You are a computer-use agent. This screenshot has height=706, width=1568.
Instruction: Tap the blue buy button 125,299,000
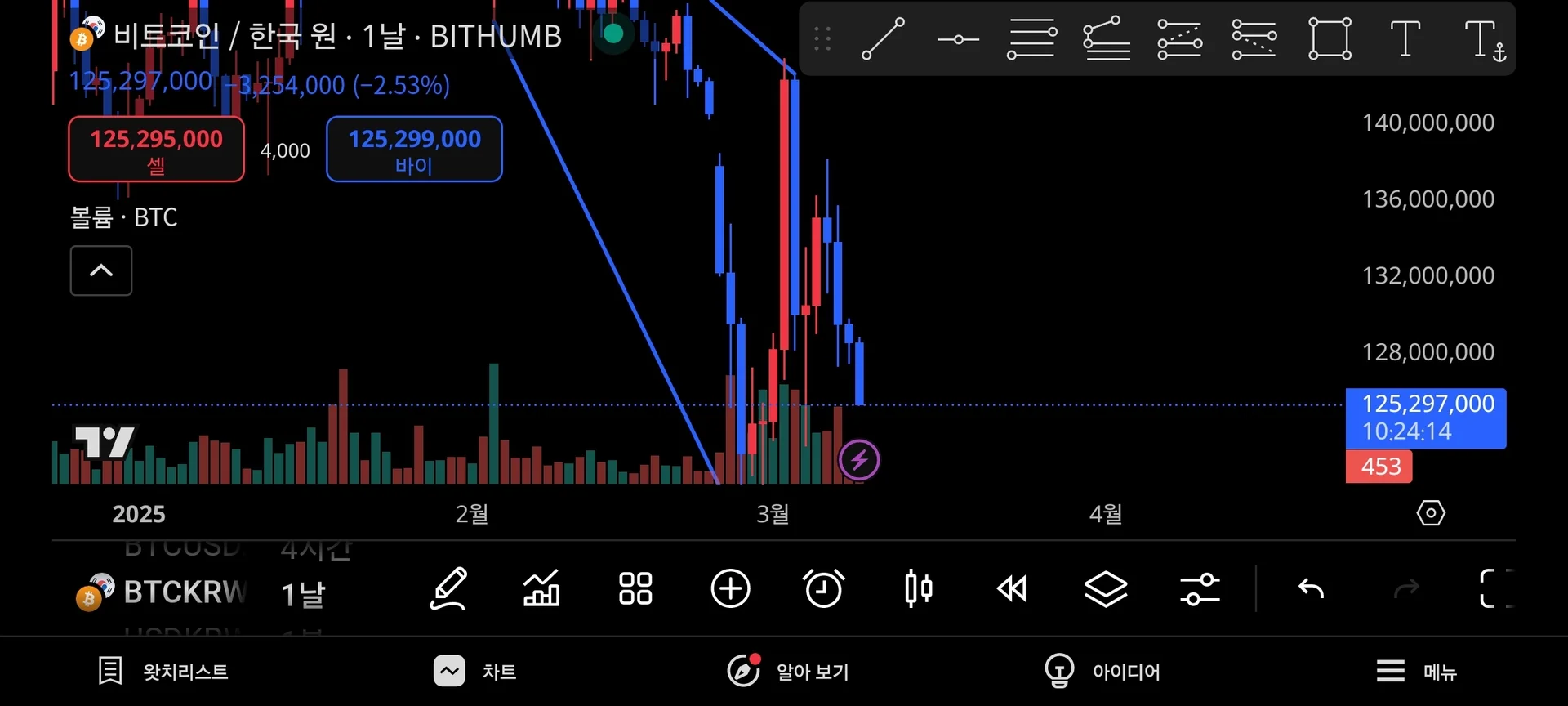tap(414, 149)
